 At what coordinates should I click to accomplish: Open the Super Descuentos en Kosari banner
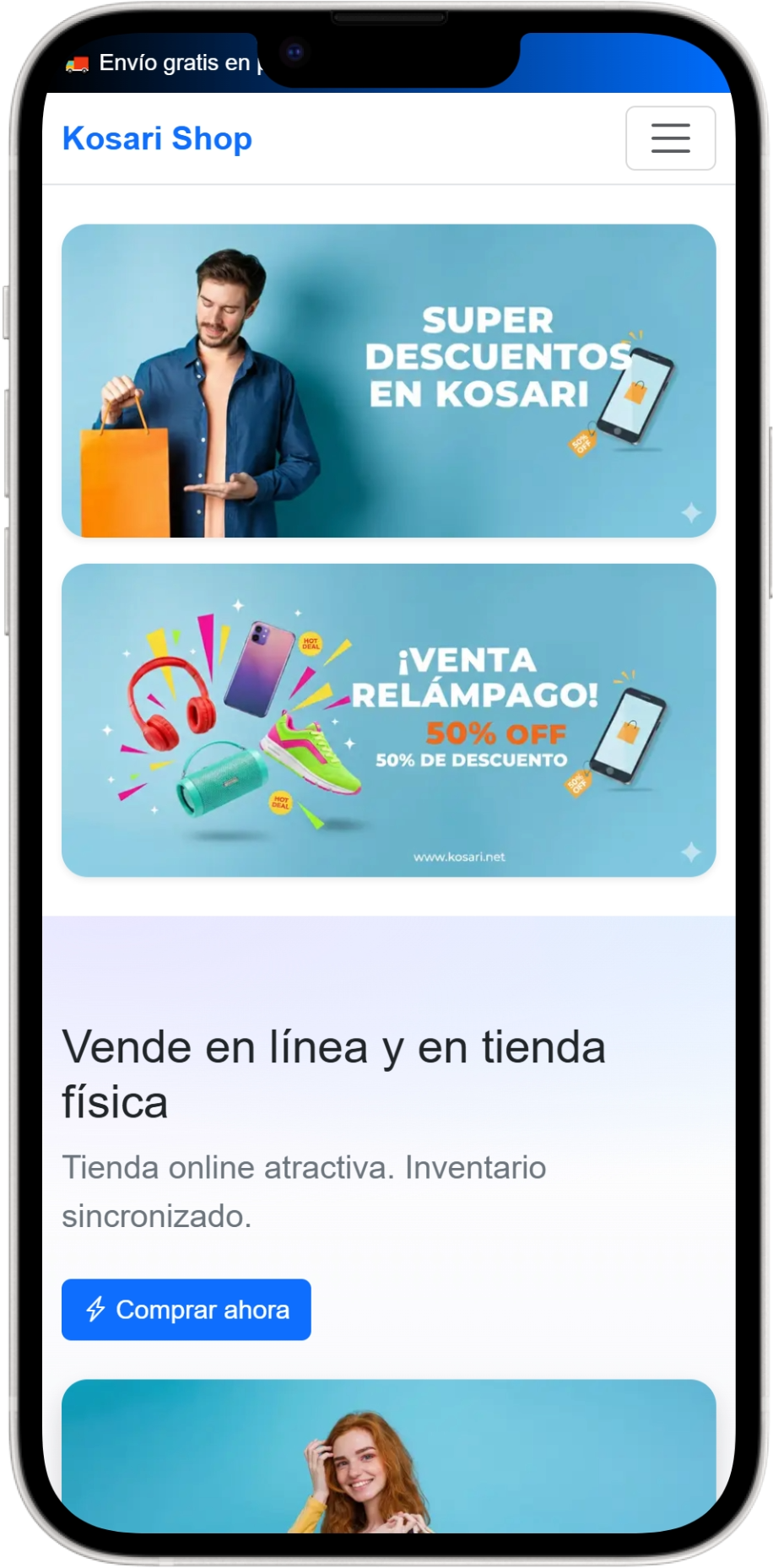point(388,381)
